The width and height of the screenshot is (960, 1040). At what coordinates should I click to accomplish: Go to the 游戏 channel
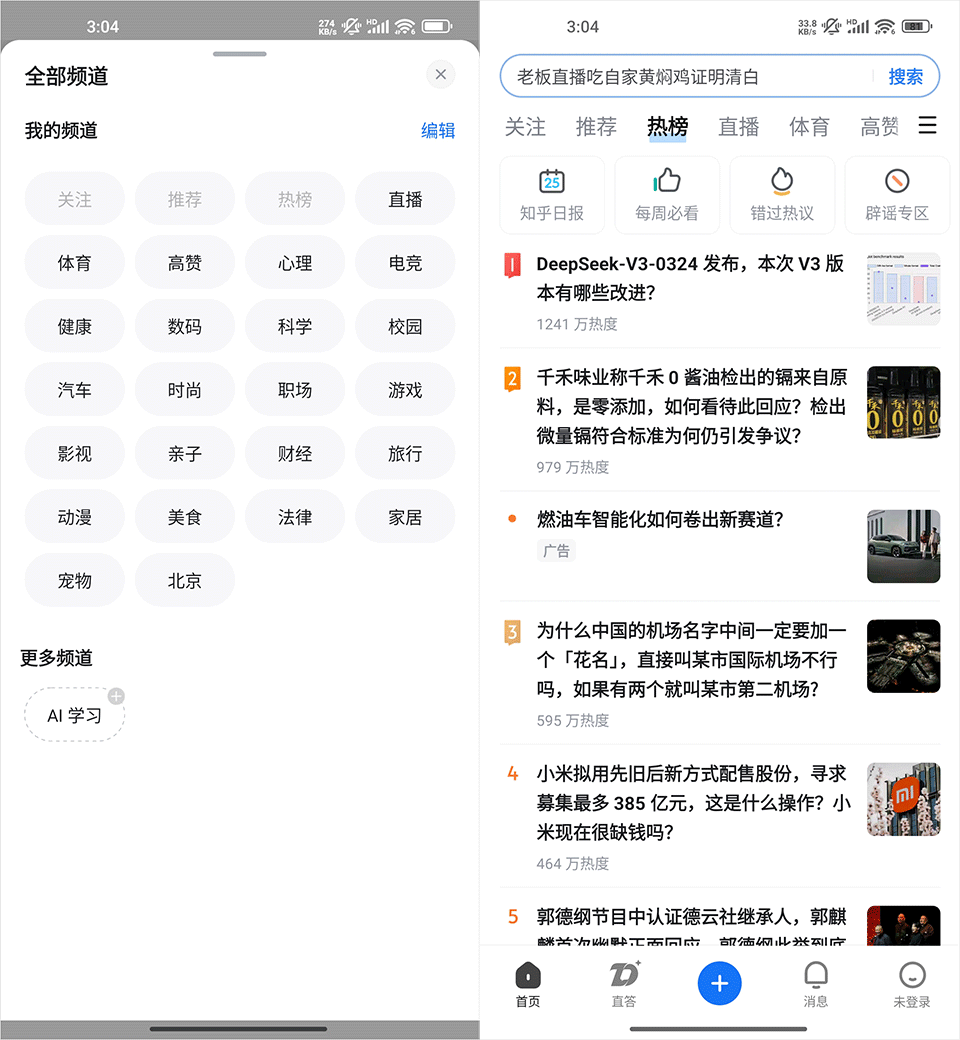click(x=405, y=390)
